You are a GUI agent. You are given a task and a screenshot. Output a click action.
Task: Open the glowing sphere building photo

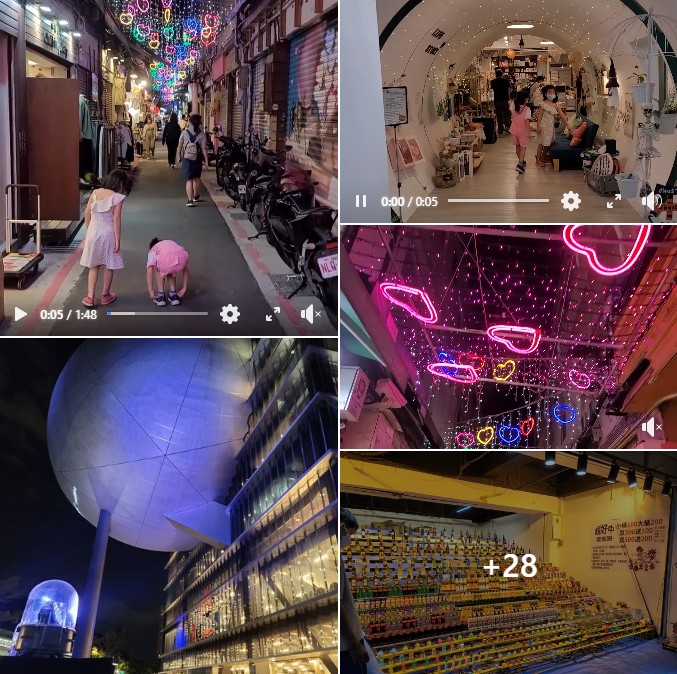tap(168, 506)
